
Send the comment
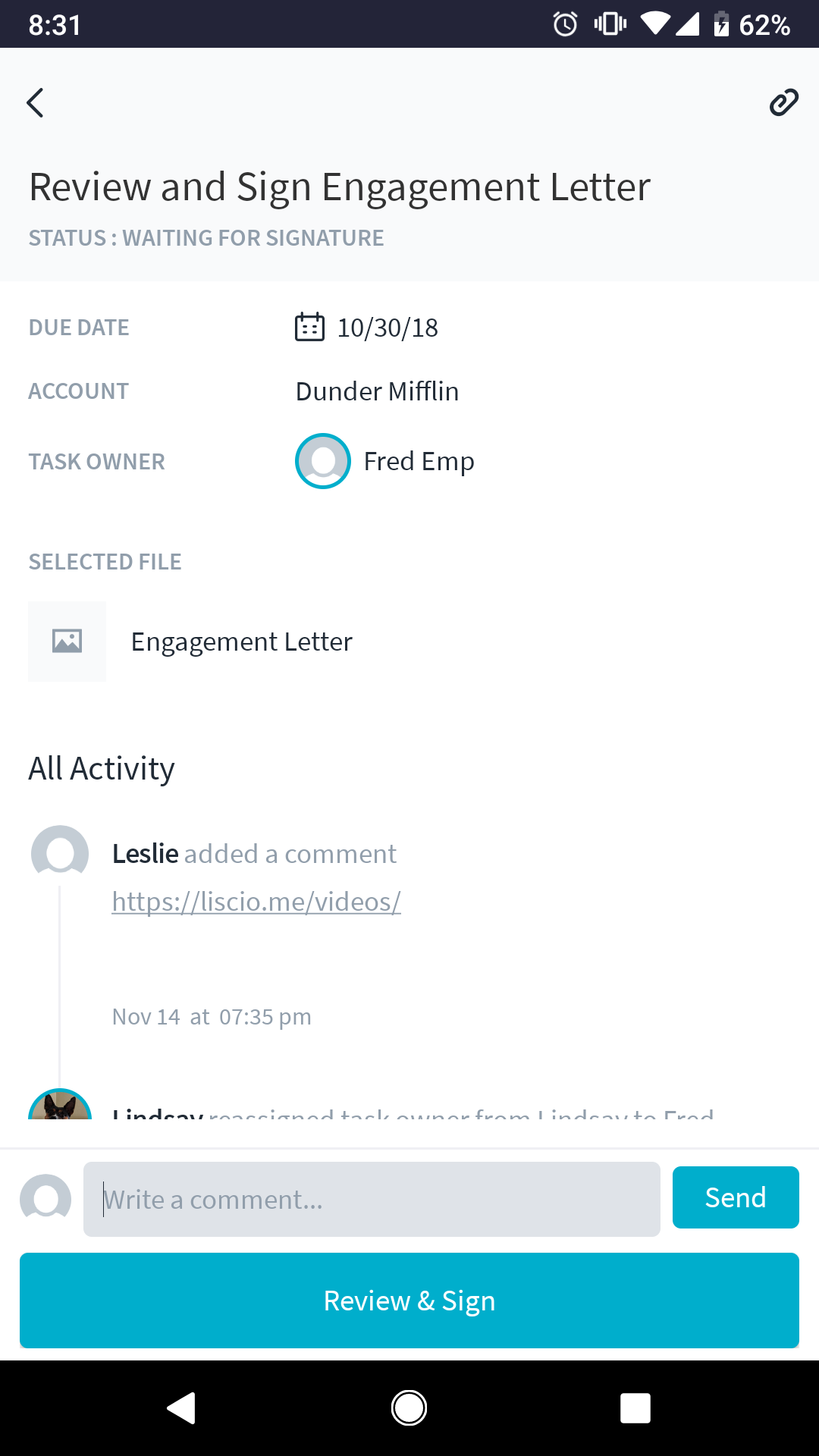click(735, 1197)
